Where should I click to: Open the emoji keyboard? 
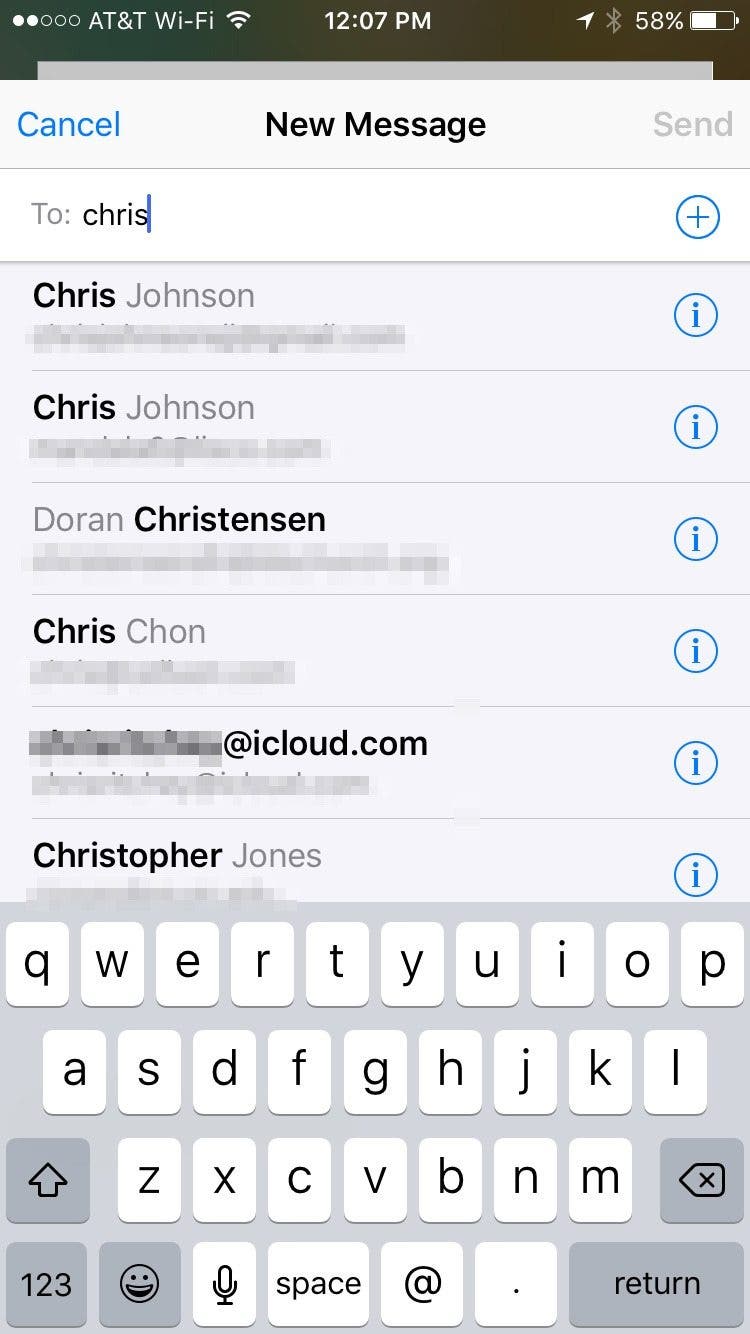pyautogui.click(x=139, y=1284)
